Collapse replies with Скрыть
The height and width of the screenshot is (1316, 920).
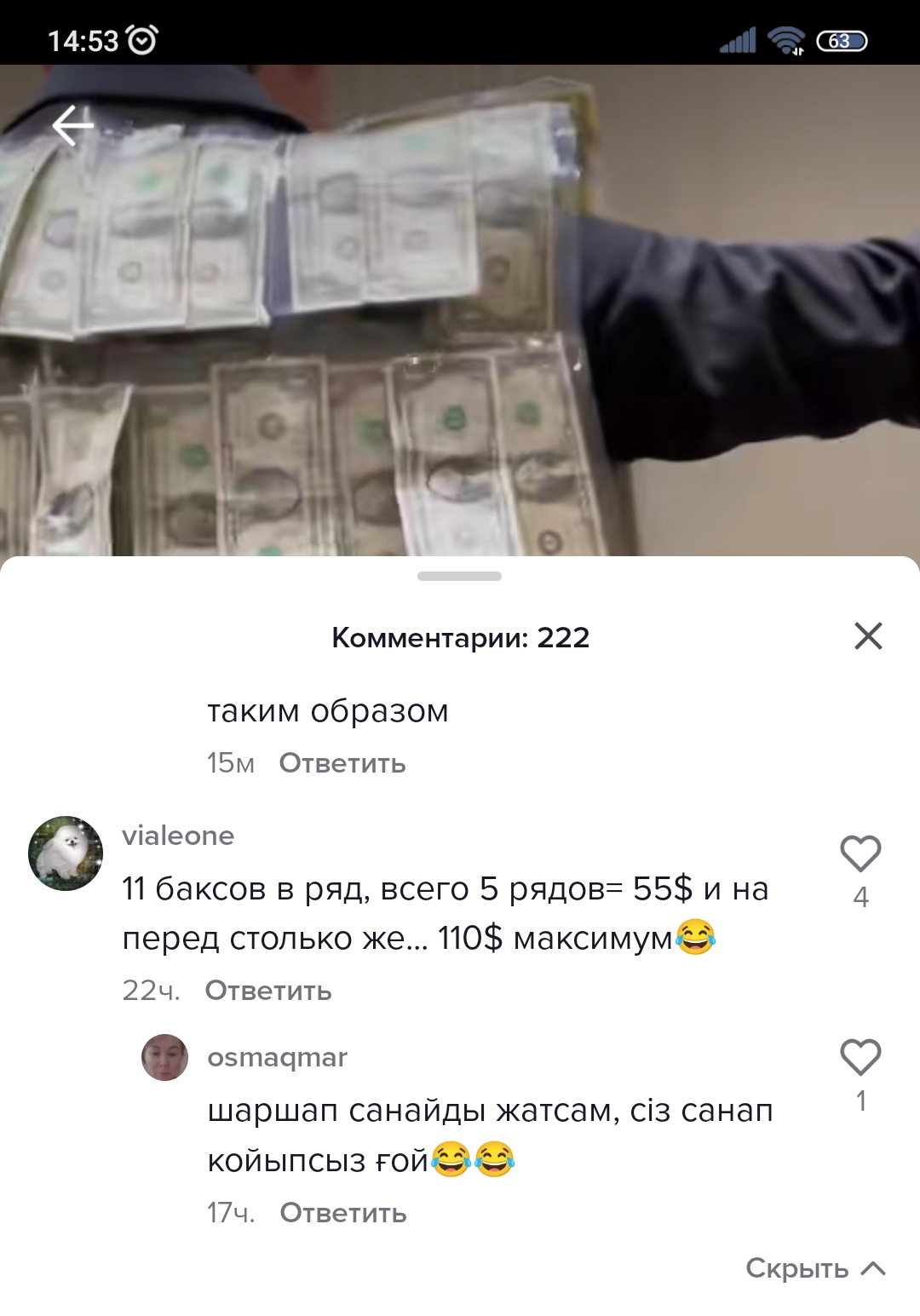814,1268
